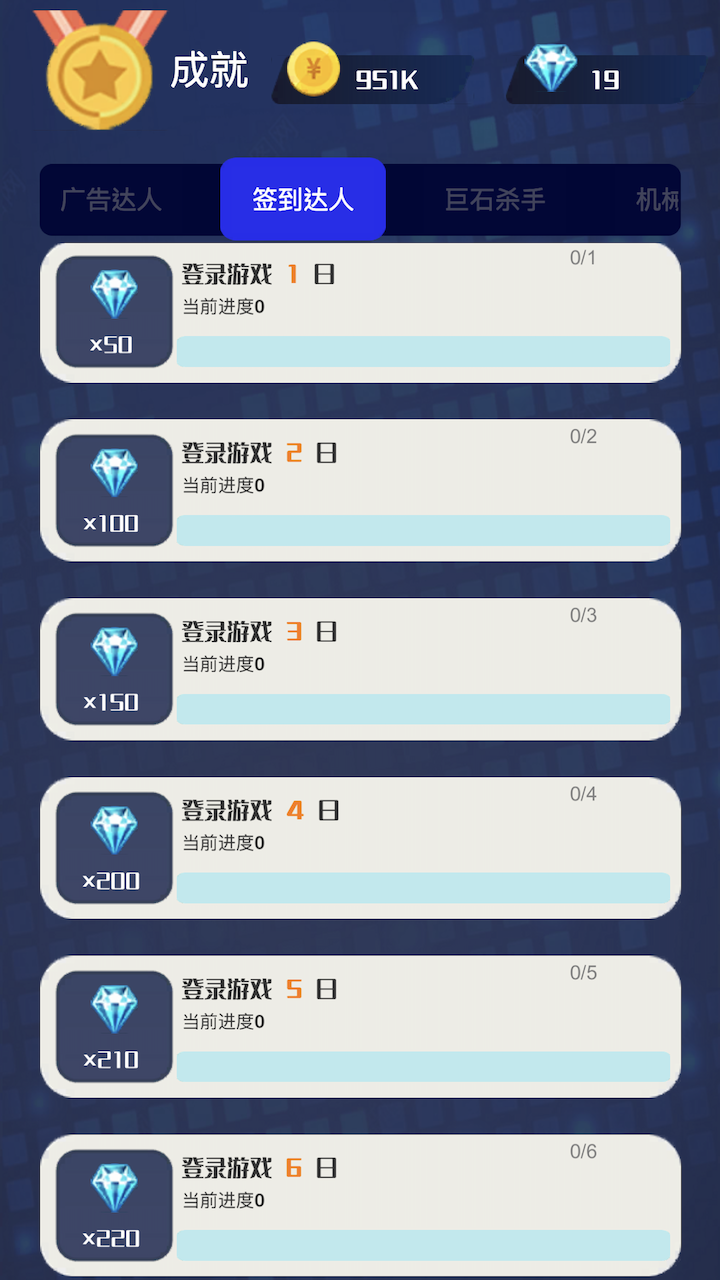Select the 签到达人 tab
This screenshot has width=720, height=1280.
[302, 199]
